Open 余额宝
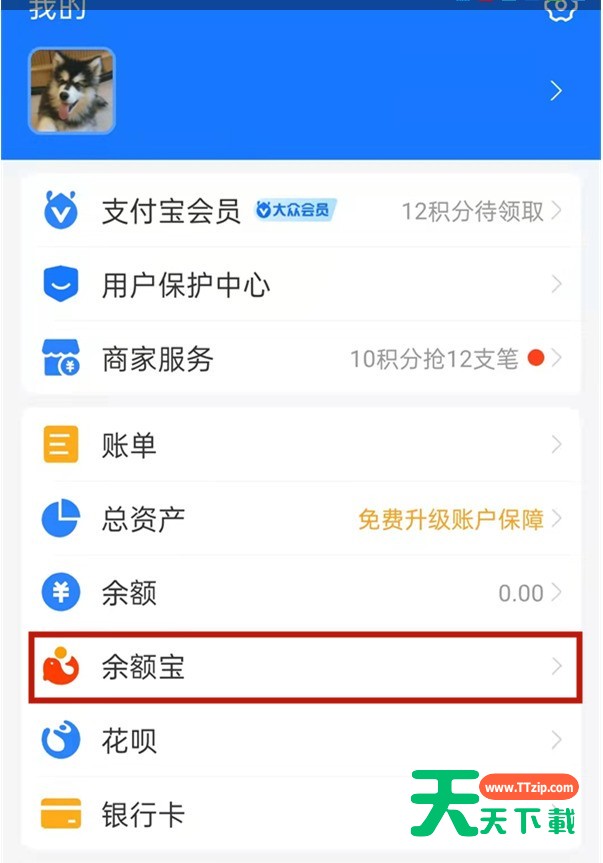Image resolution: width=603 pixels, height=863 pixels. (x=300, y=667)
